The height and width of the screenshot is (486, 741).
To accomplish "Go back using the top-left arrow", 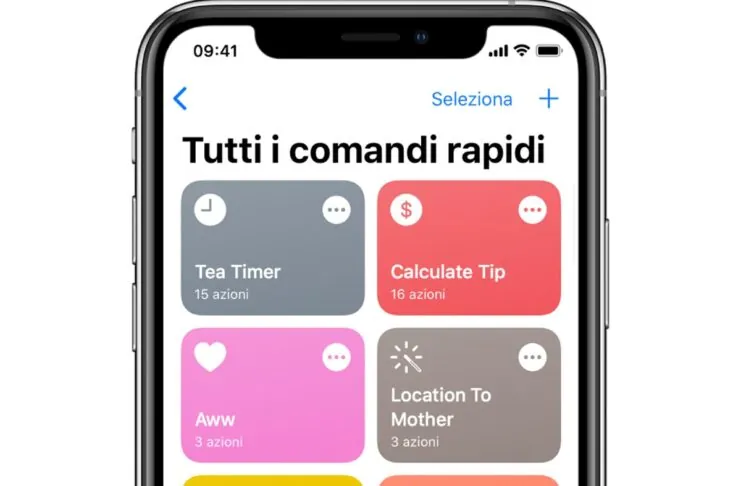I will pos(180,98).
